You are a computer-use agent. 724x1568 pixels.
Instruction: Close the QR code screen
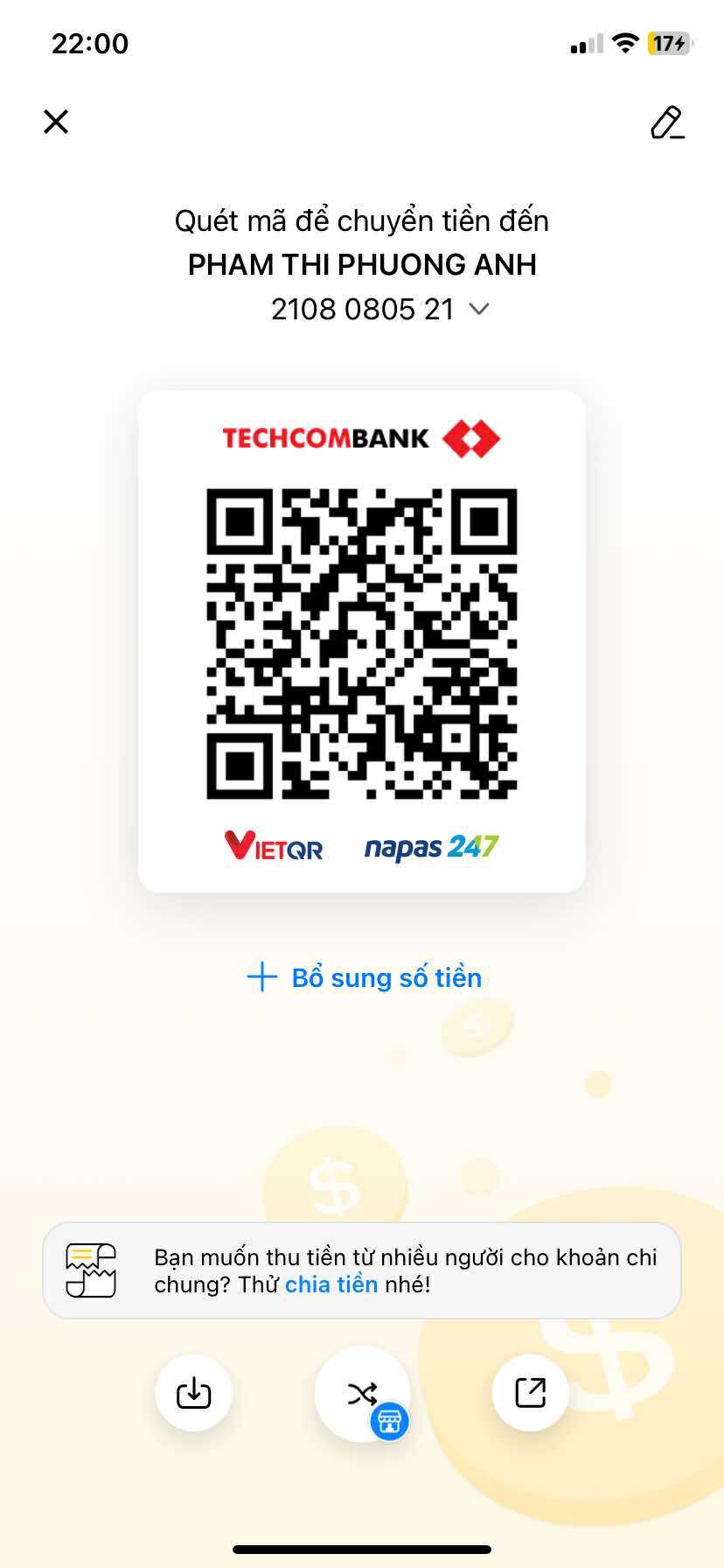pos(56,122)
